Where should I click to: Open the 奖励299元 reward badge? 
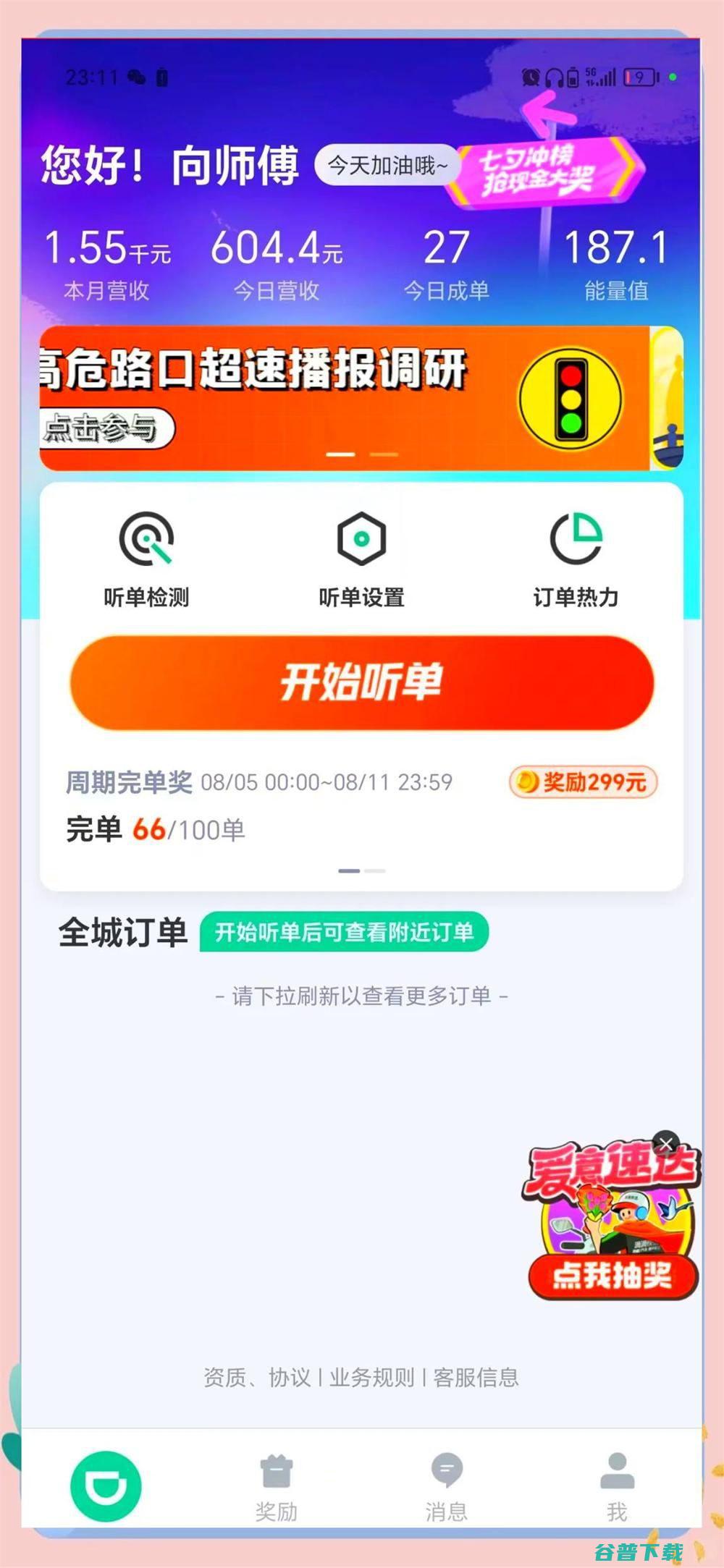(584, 782)
